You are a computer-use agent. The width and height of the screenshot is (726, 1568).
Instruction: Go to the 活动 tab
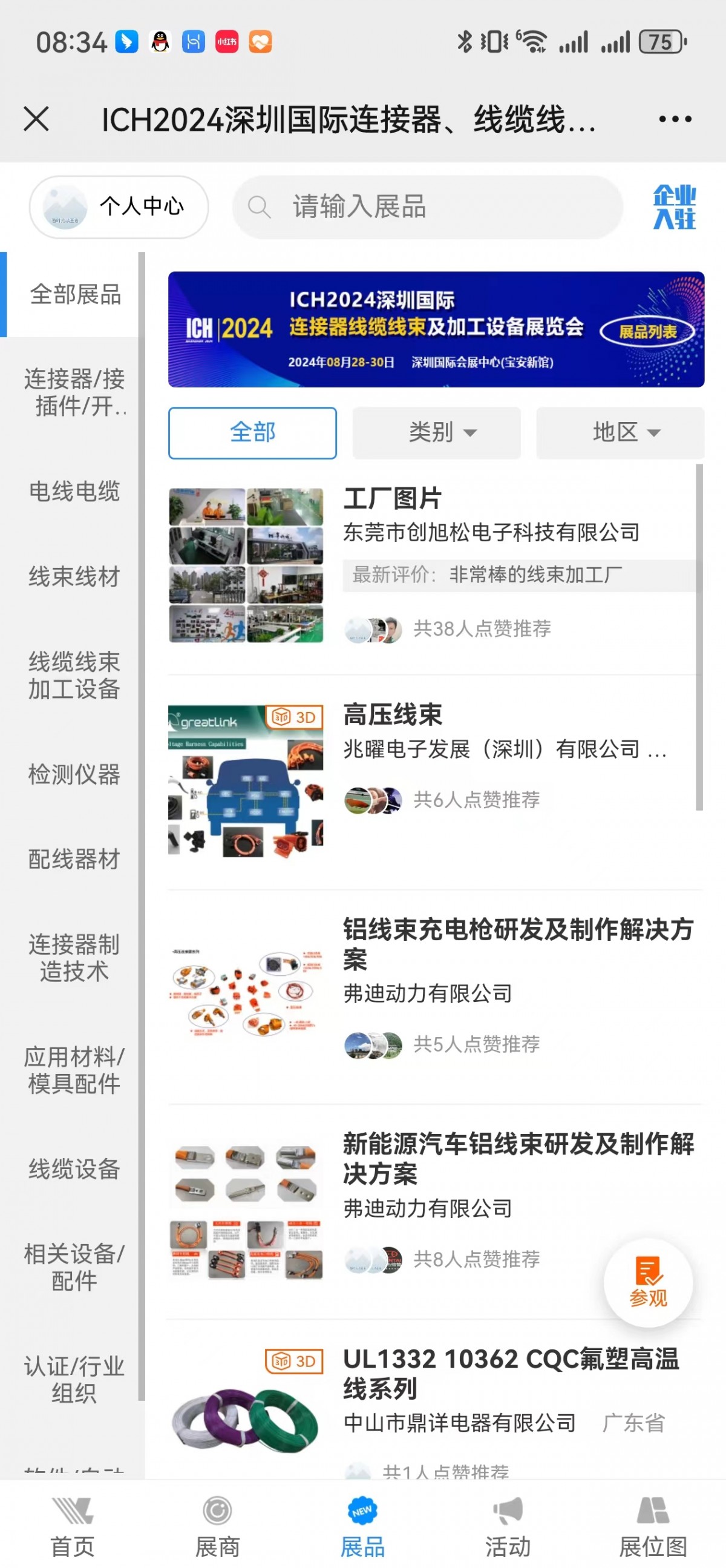508,1526
